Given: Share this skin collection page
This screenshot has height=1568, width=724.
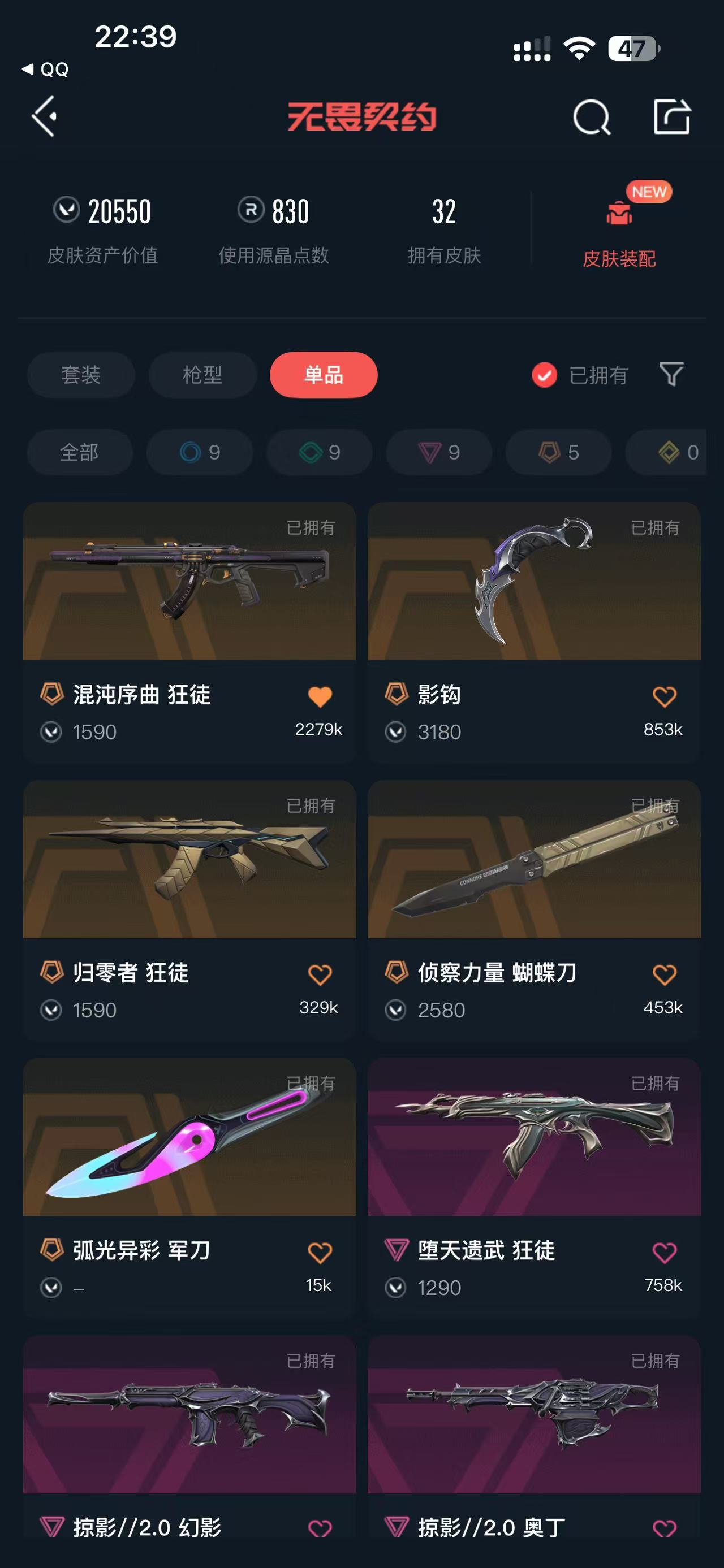Looking at the screenshot, I should coord(672,116).
